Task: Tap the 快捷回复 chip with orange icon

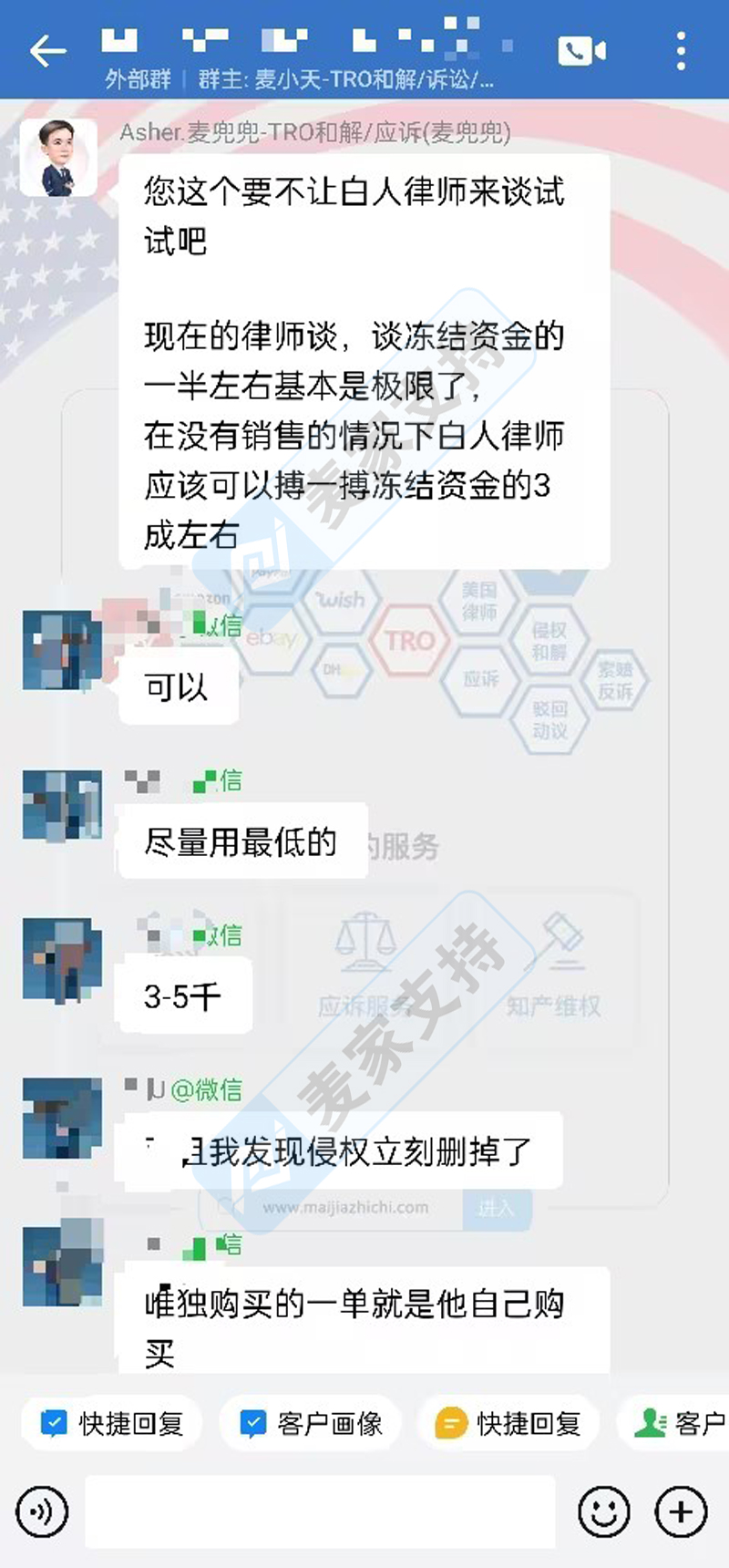Action: (508, 1423)
